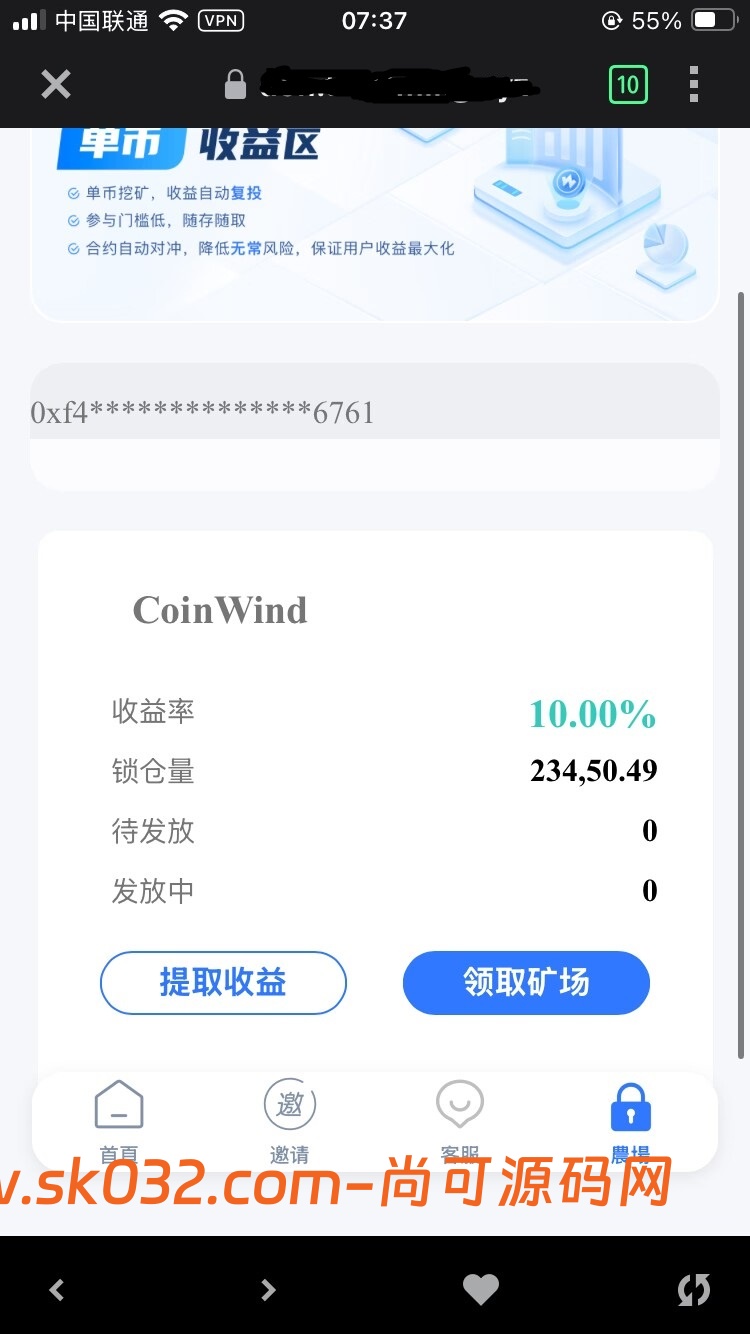Go forward using the right arrow icon

(268, 1289)
